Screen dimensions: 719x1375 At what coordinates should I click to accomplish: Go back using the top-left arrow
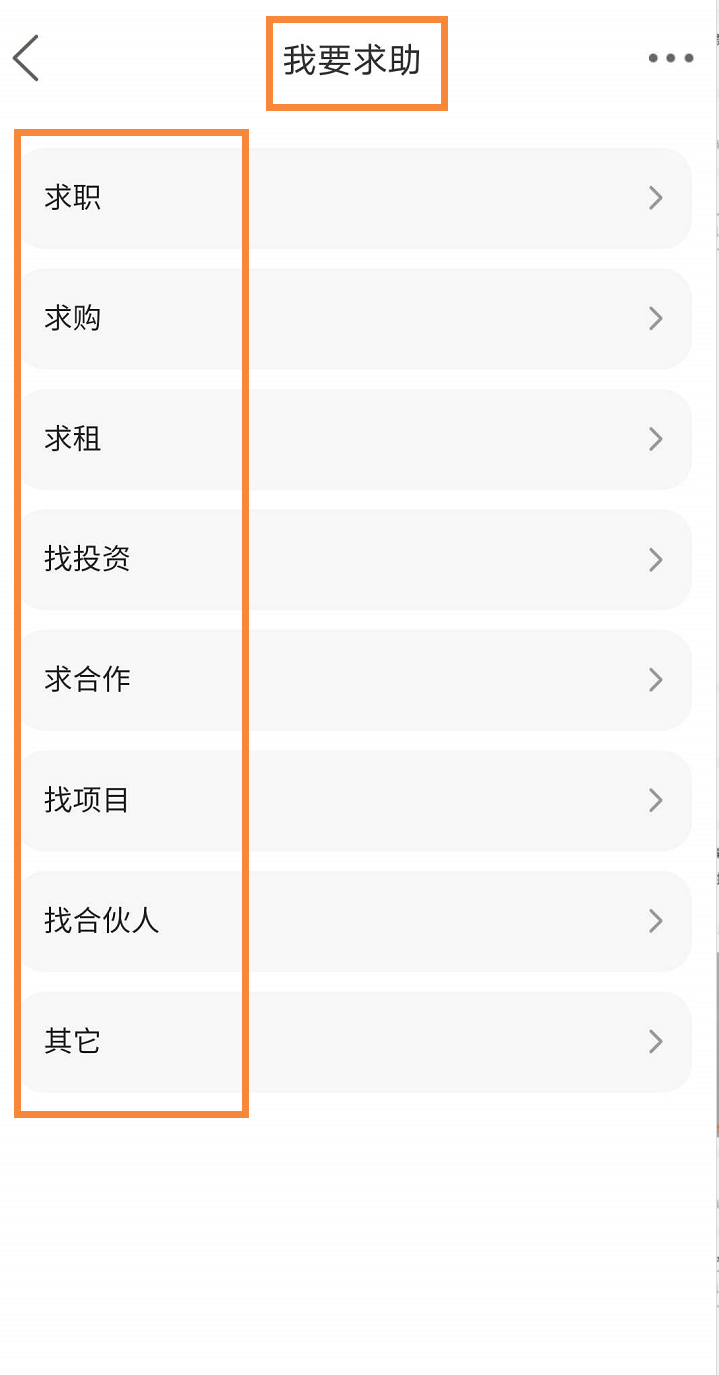[26, 57]
